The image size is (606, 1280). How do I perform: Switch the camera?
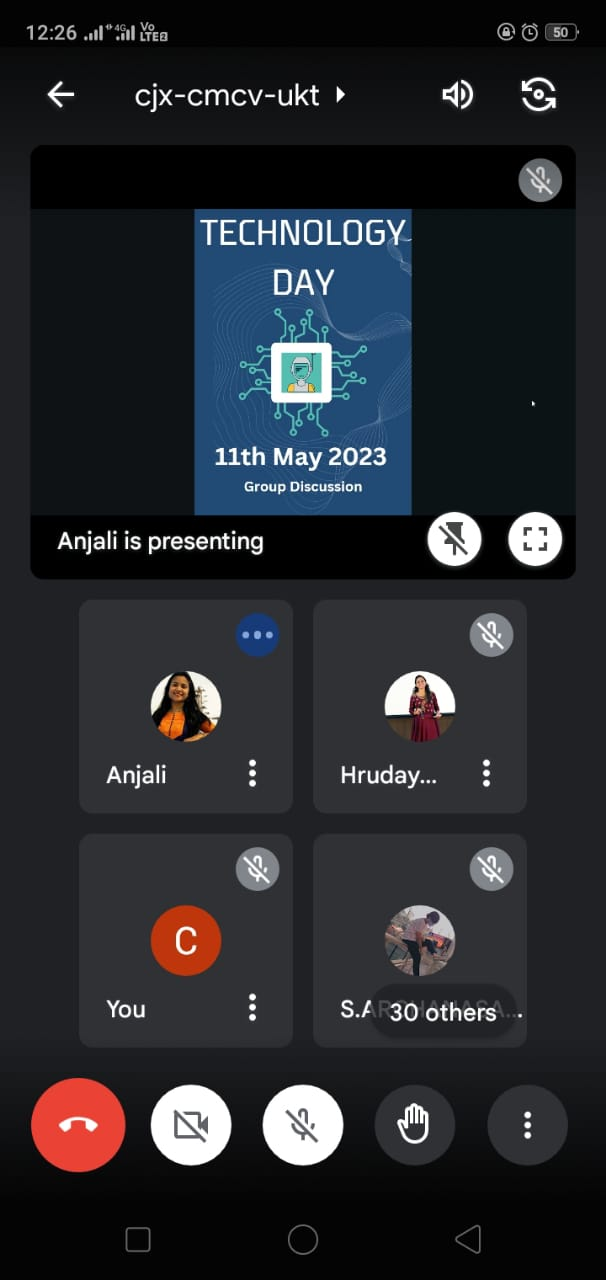pyautogui.click(x=539, y=95)
